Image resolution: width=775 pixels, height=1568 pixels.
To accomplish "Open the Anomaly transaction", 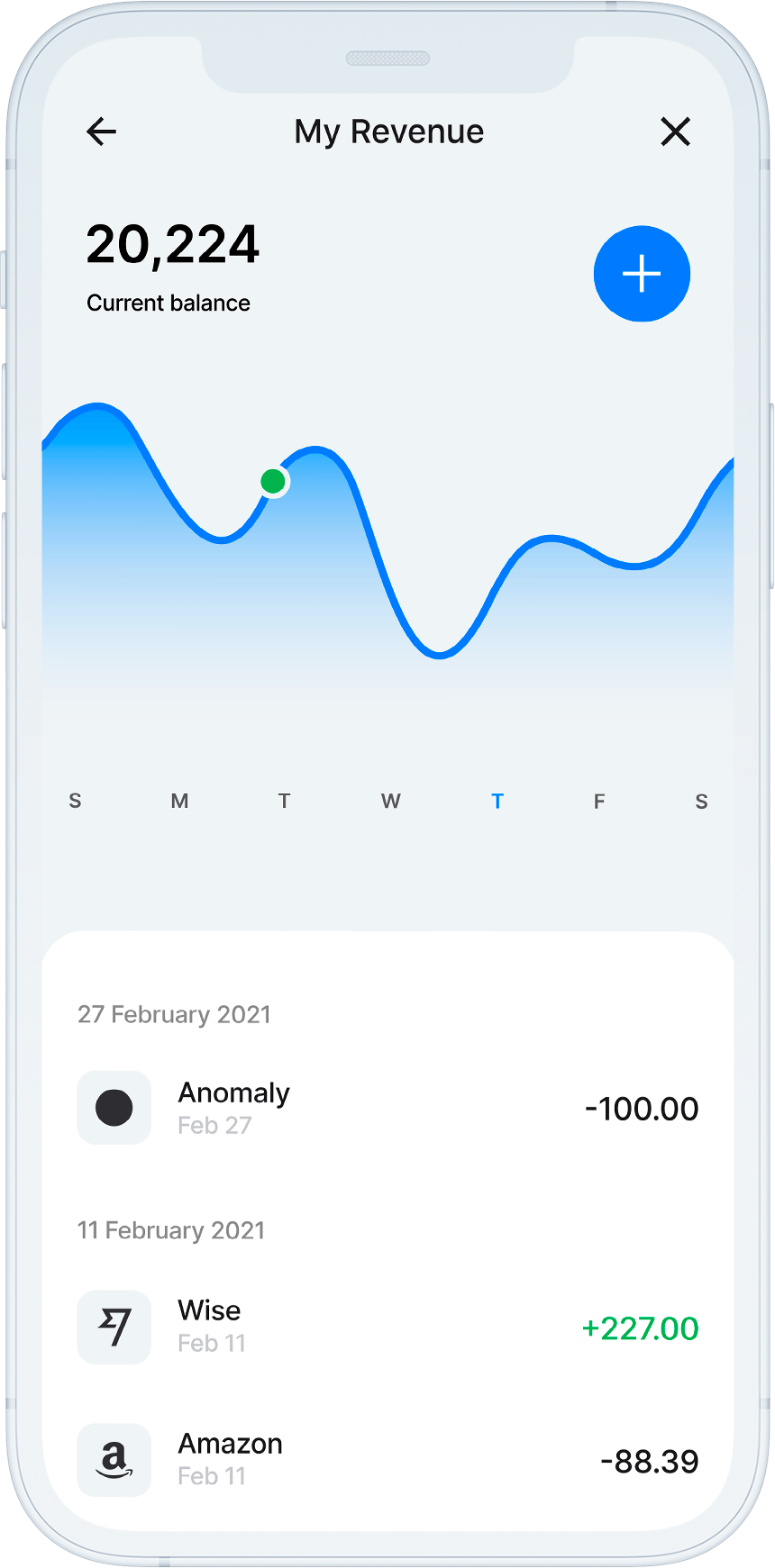I will coord(387,1108).
